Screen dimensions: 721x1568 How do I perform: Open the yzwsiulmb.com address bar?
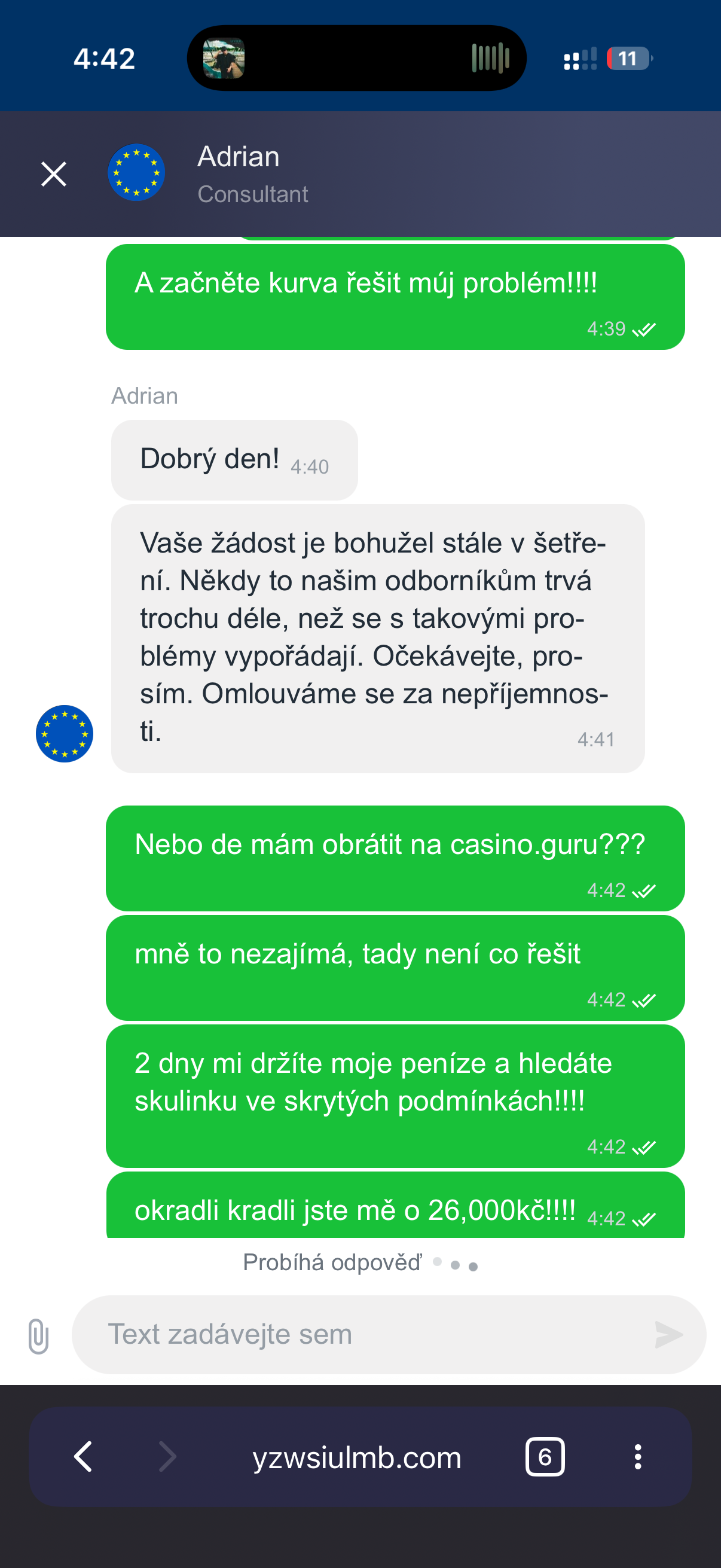pos(357,1457)
